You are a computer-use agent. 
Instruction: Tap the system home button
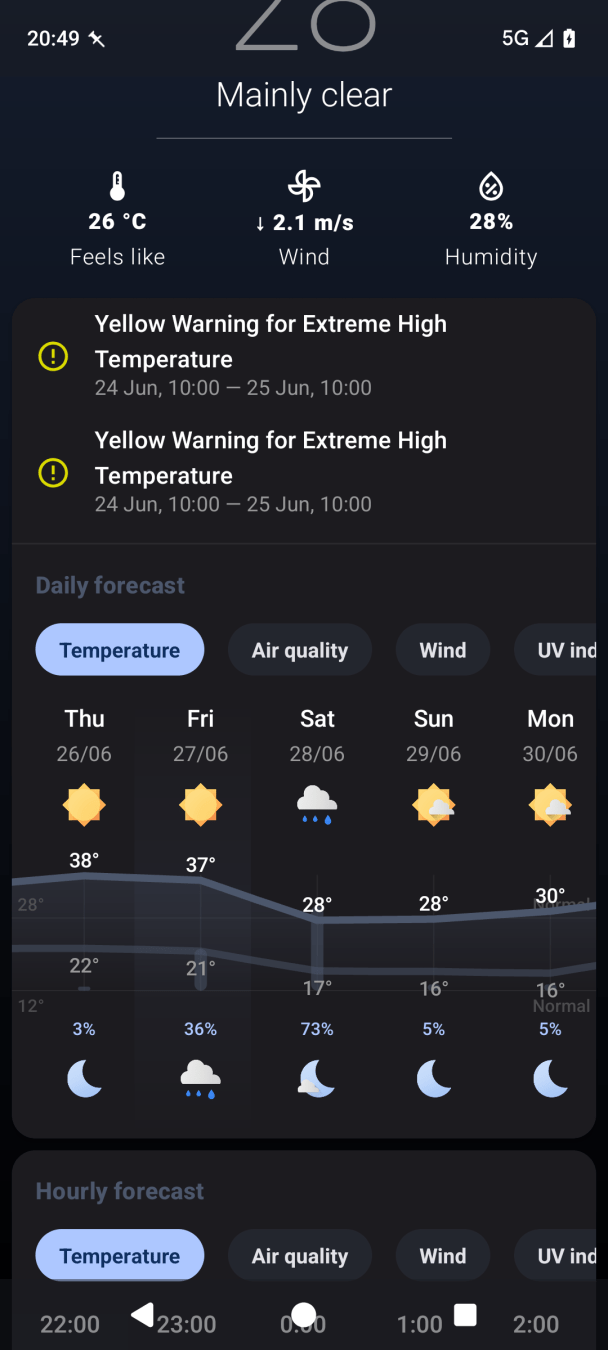[x=304, y=1315]
